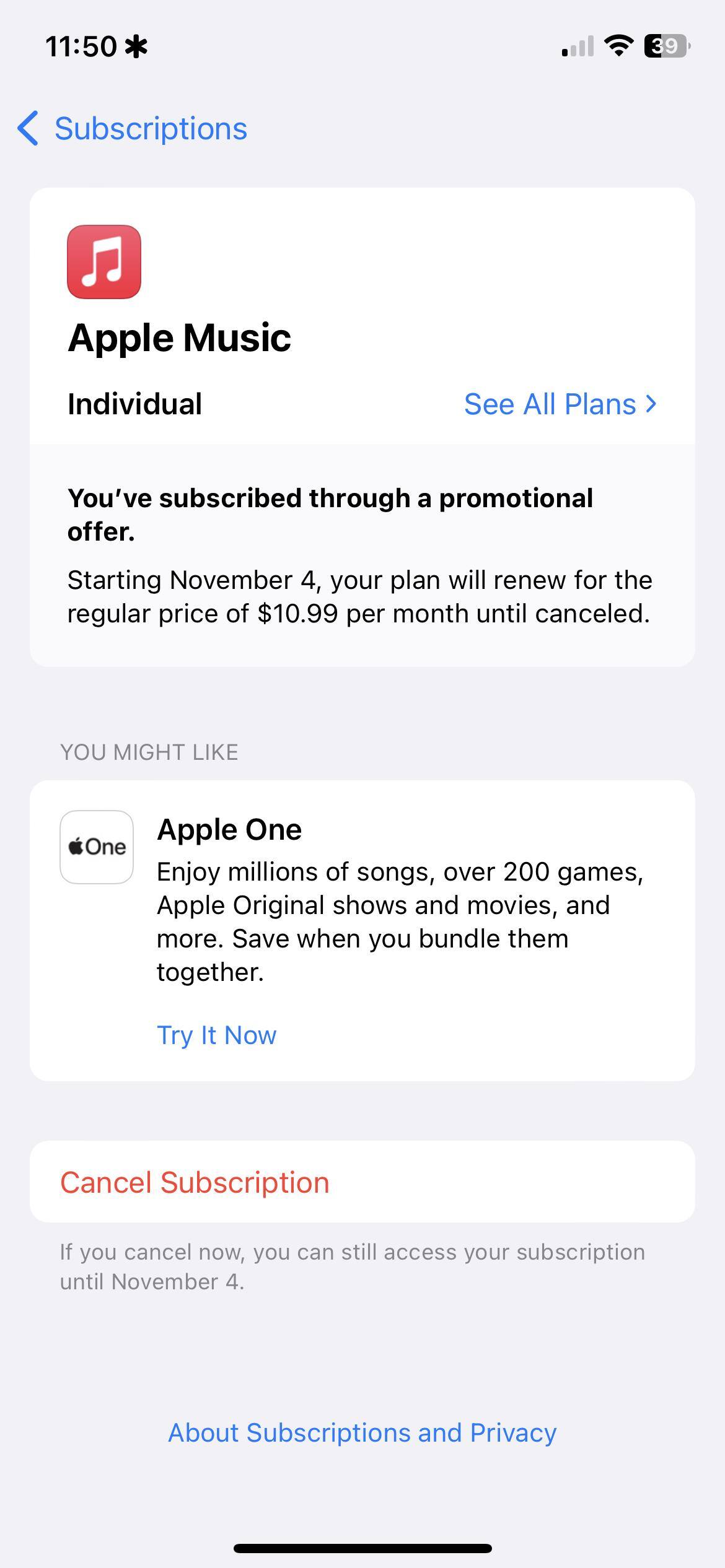Screen dimensions: 725x1568
Task: Cancel the Apple Music subscription
Action: [195, 1183]
